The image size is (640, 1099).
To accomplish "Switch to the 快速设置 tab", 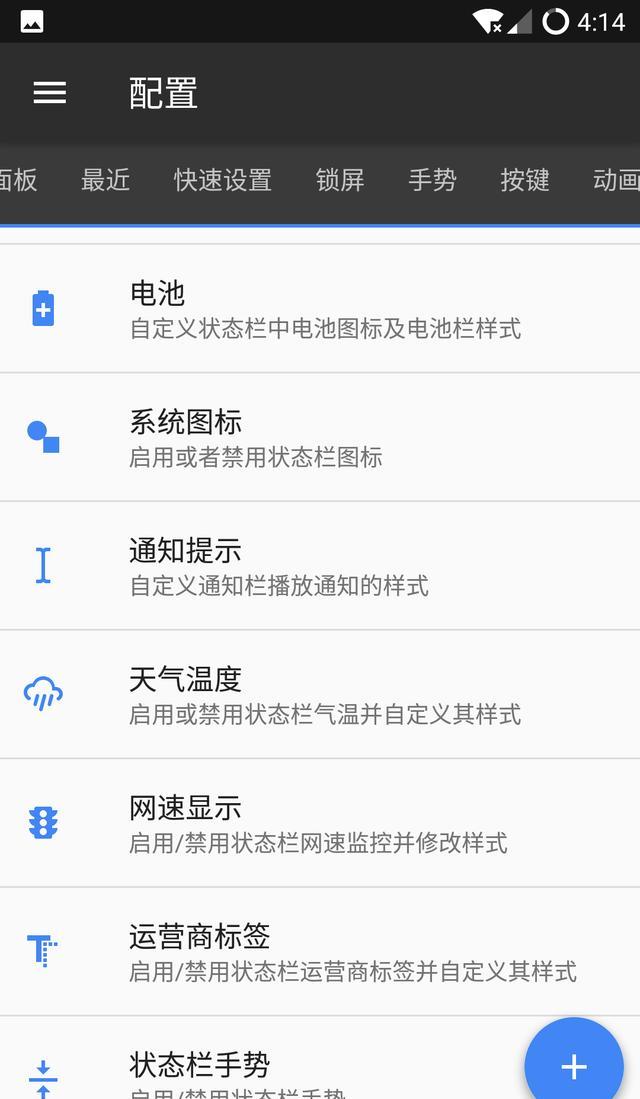I will pos(222,180).
